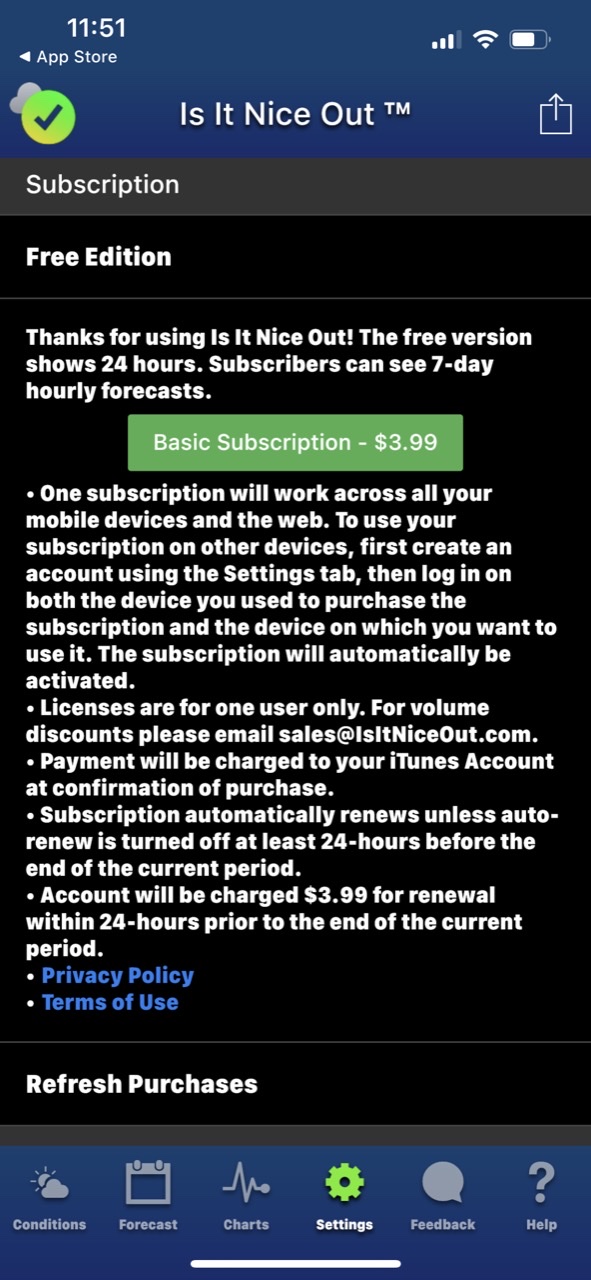Screen dimensions: 591x1280
Task: Buy the Basic Subscription for $3.99
Action: tap(295, 442)
